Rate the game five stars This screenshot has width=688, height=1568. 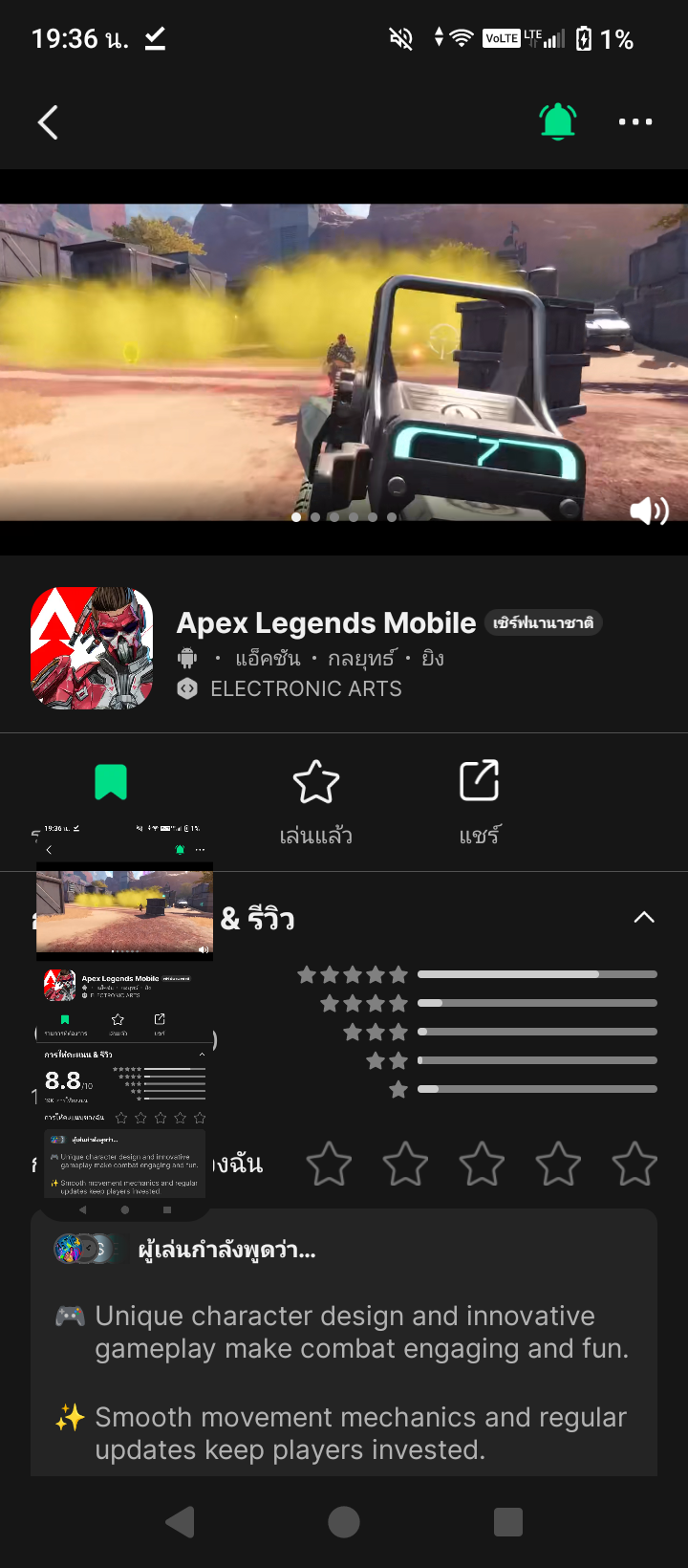point(634,1164)
